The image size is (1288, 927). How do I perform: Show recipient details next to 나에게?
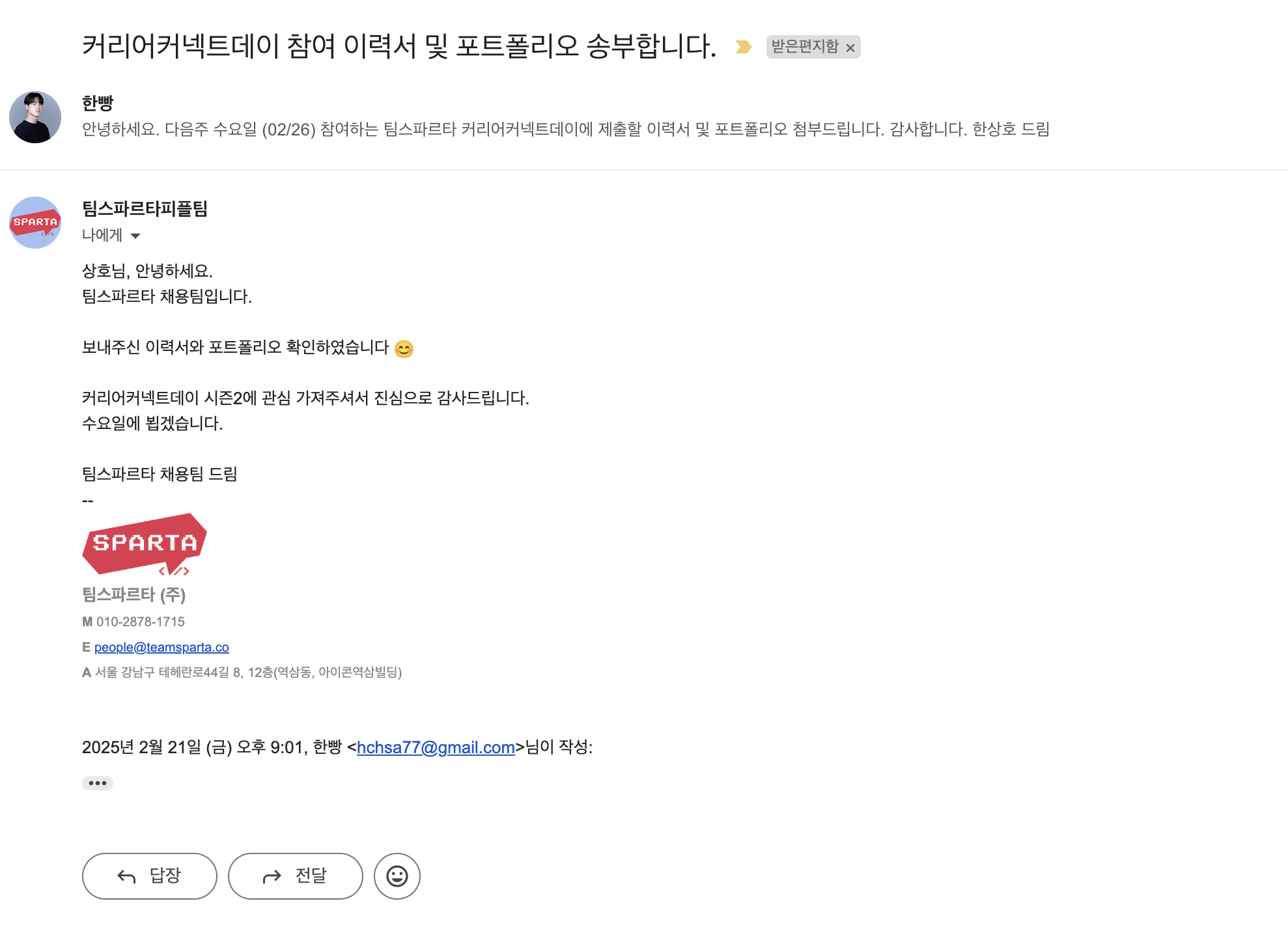tap(135, 236)
